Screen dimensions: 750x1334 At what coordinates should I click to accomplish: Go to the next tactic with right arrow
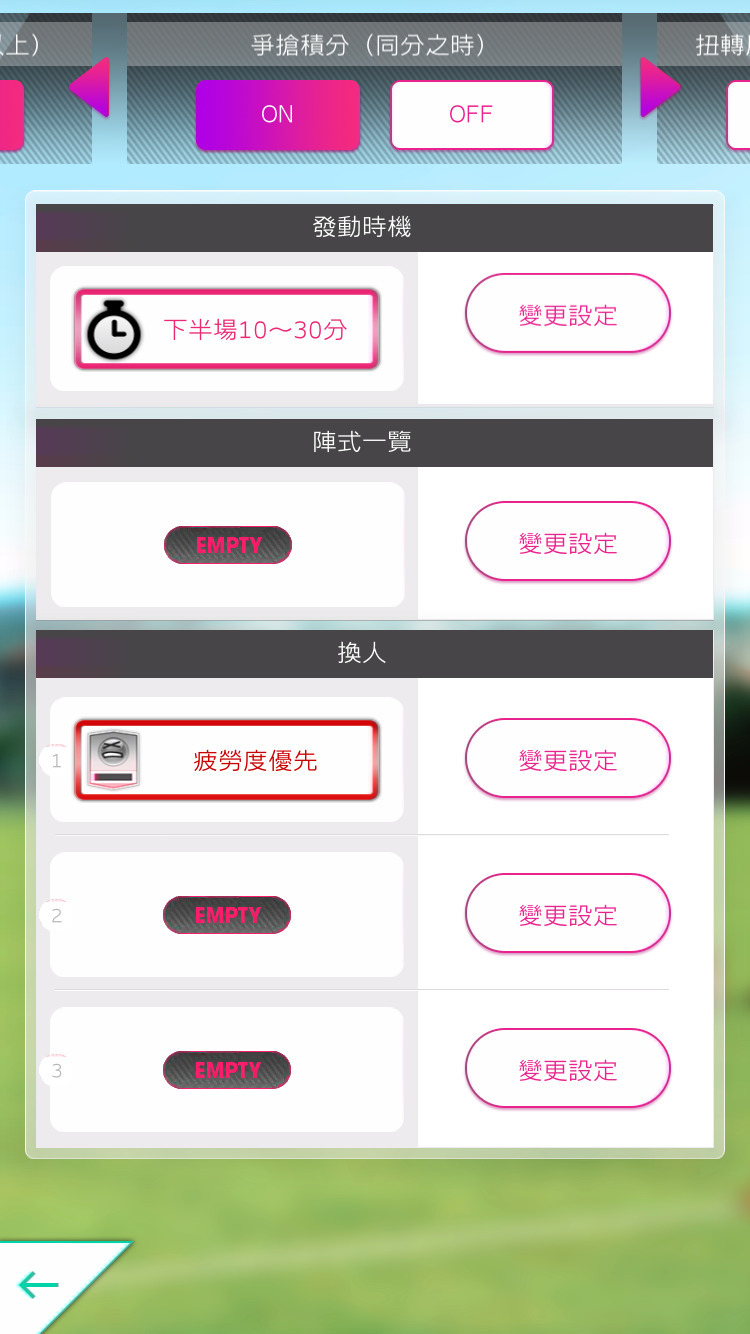[659, 88]
